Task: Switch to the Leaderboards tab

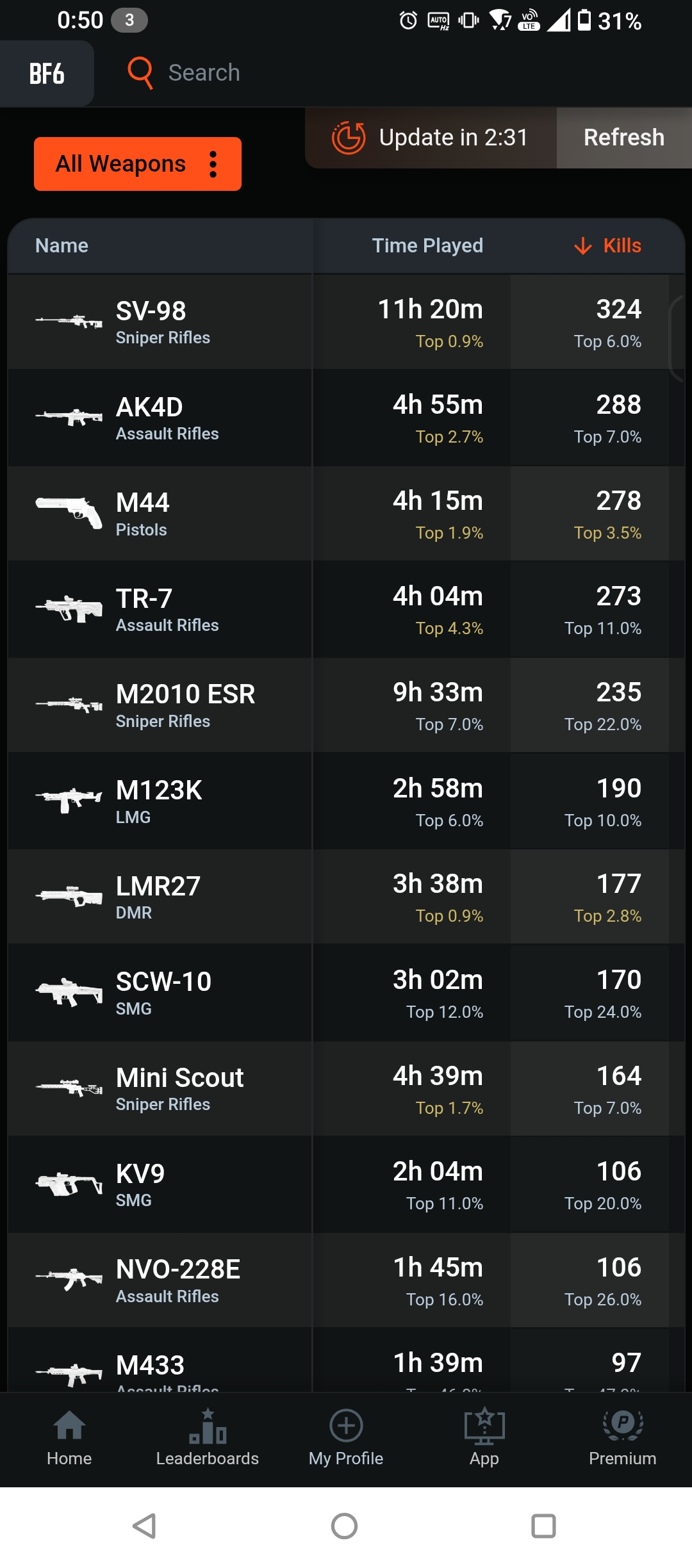Action: [208, 1439]
